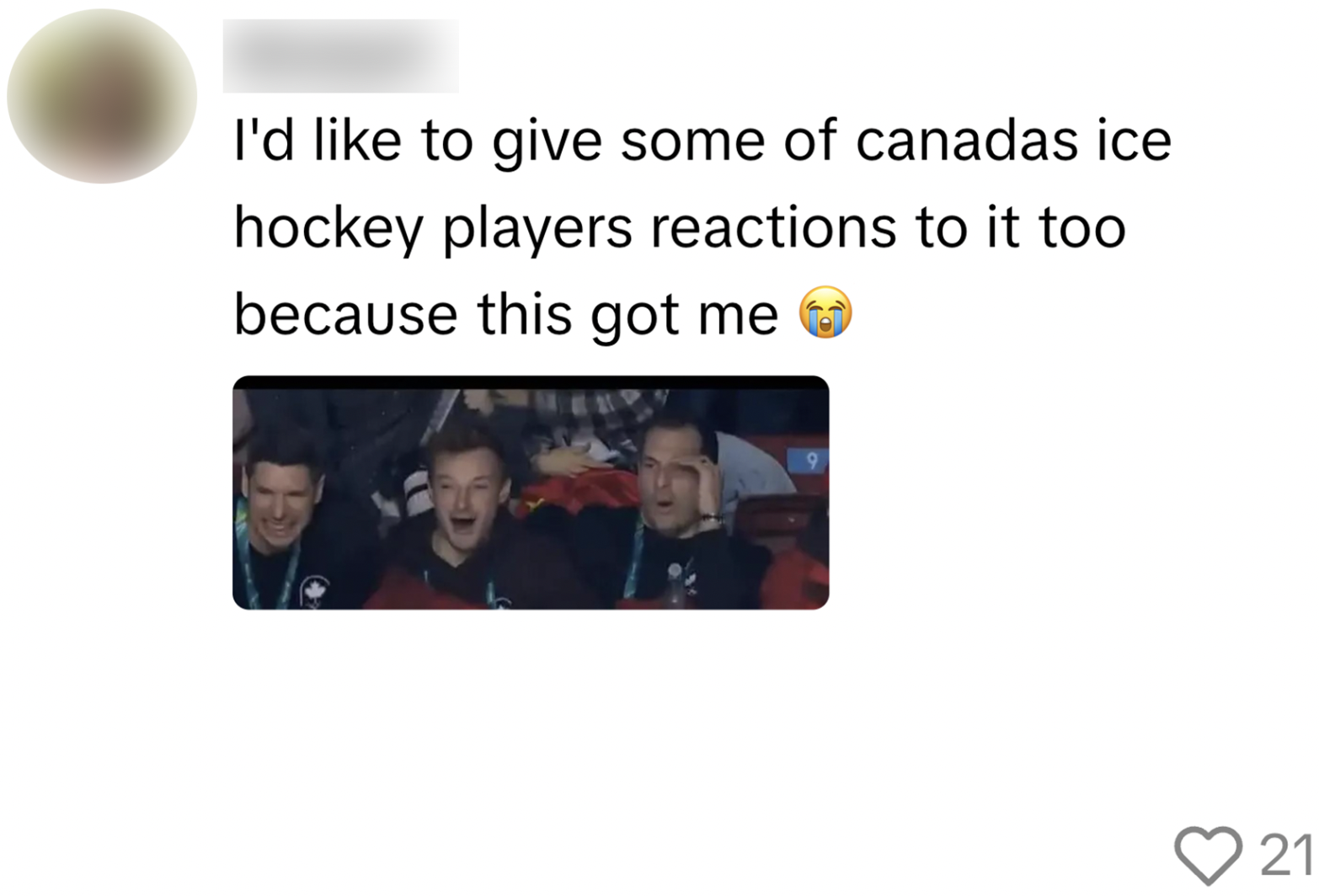Viewport: 1319px width, 896px height.
Task: Open the attached image in the comment
Action: 531,493
